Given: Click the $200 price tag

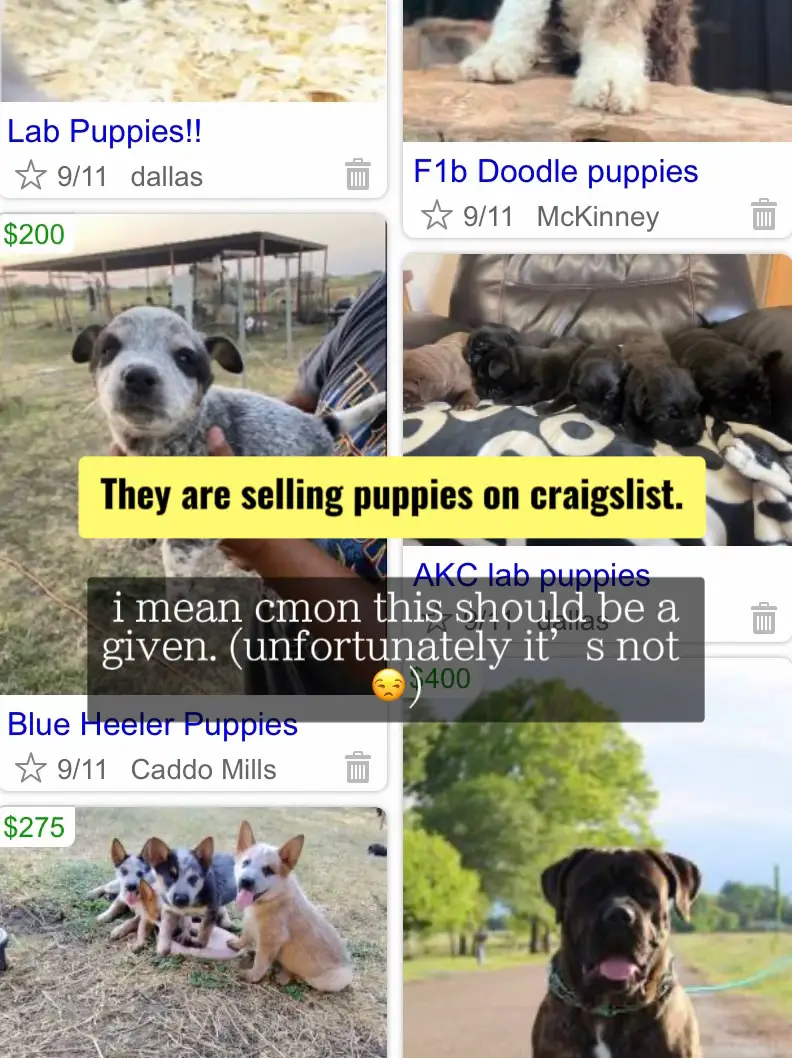Looking at the screenshot, I should (37, 232).
